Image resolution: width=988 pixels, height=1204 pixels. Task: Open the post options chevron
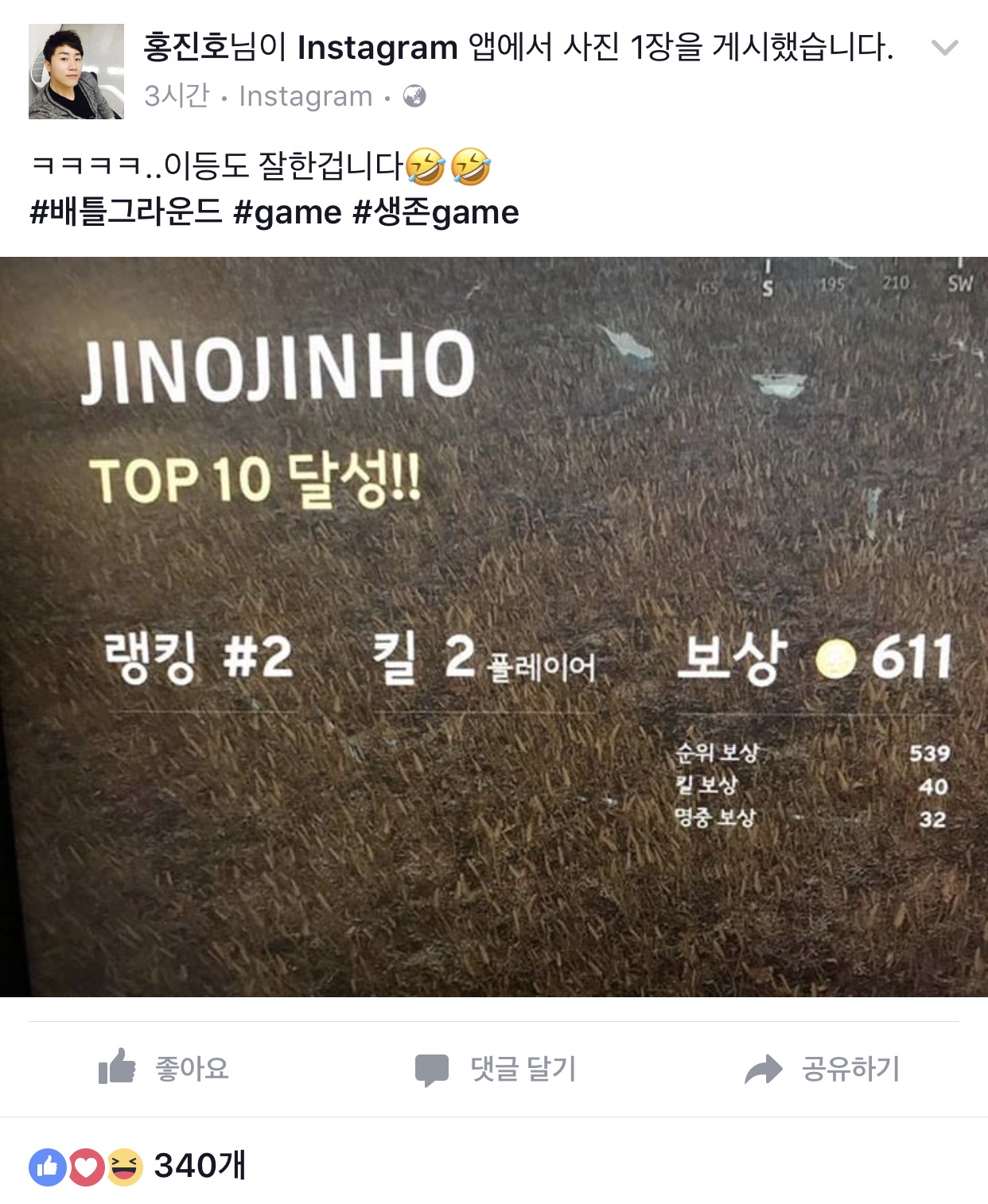tap(944, 48)
